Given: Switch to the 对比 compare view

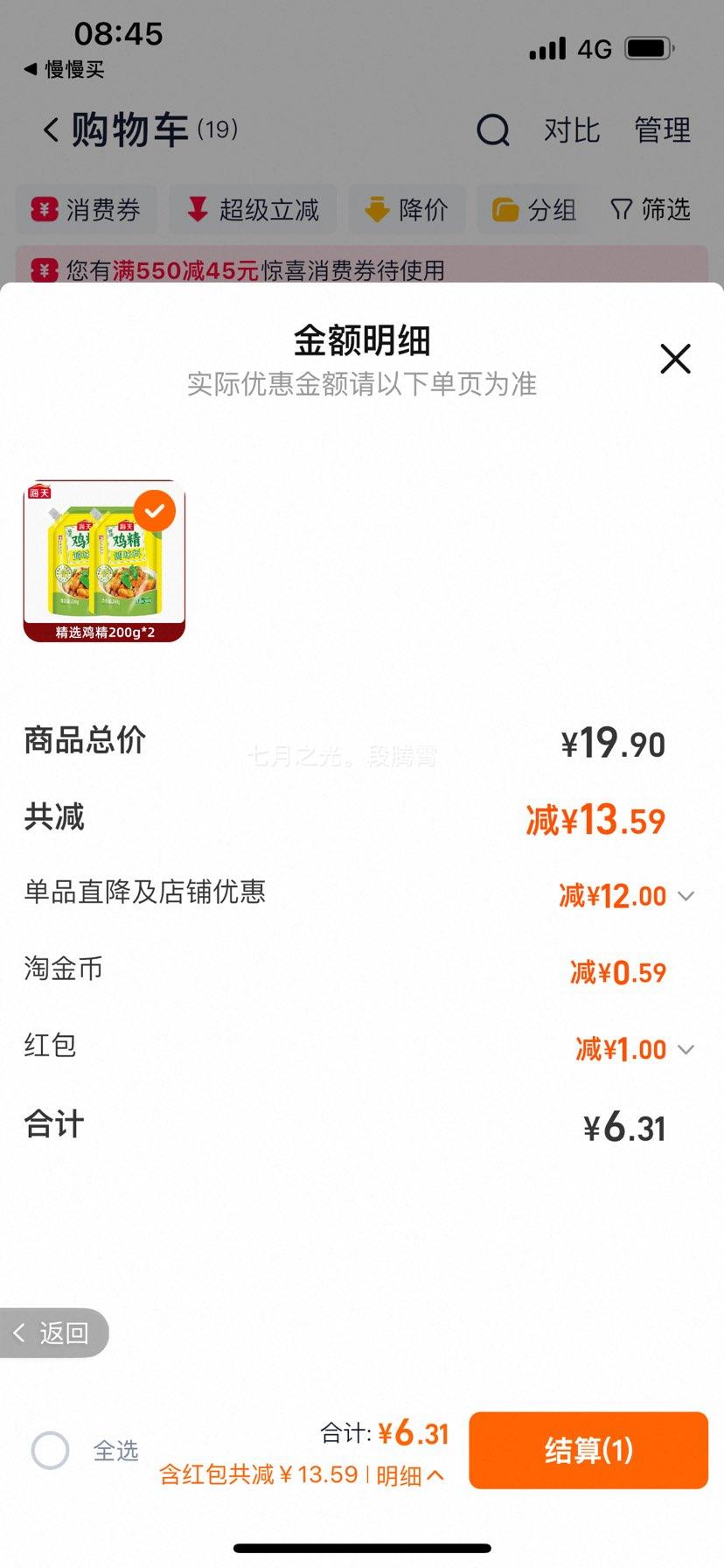Looking at the screenshot, I should [573, 129].
